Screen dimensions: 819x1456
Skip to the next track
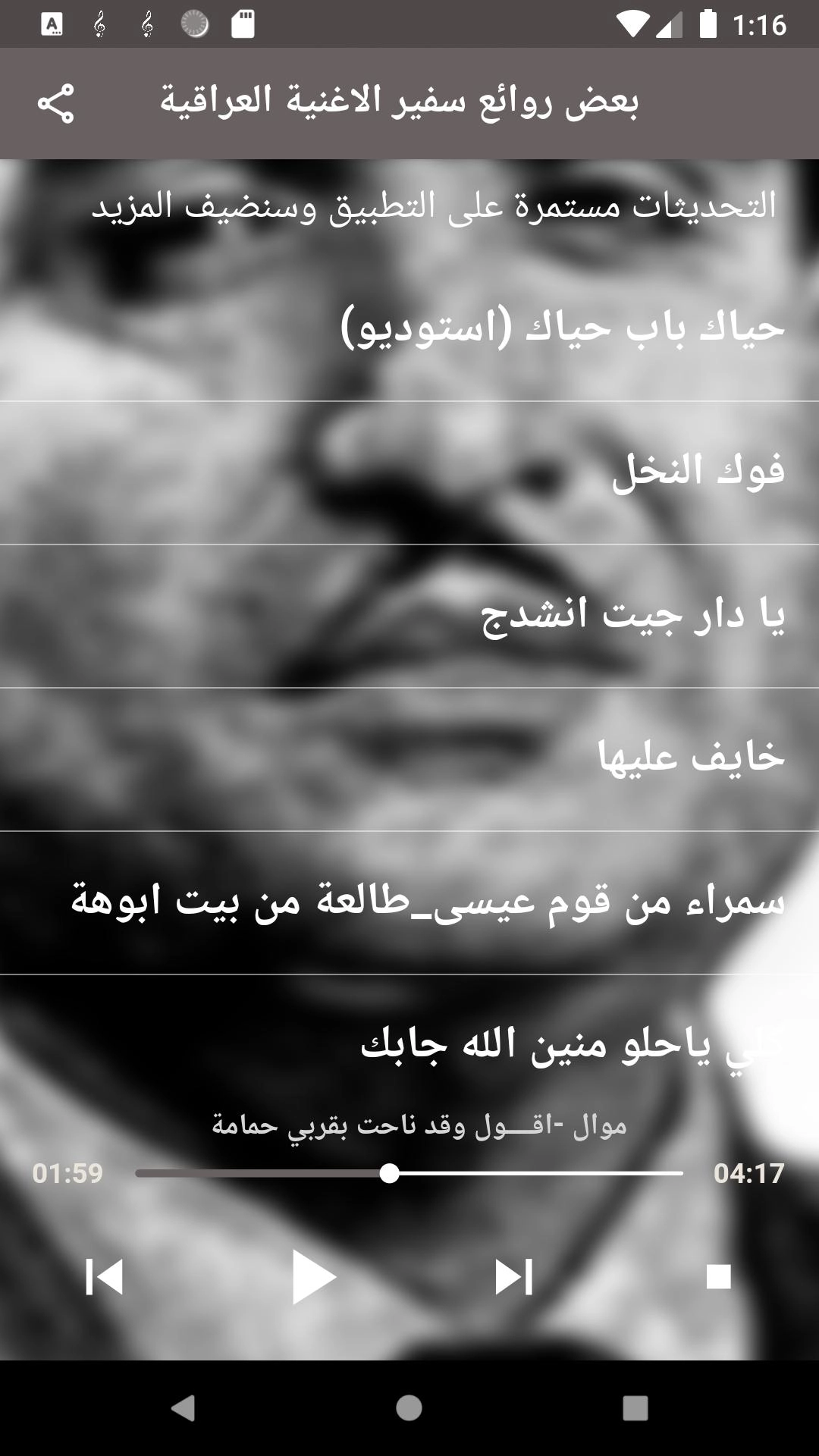(513, 1276)
